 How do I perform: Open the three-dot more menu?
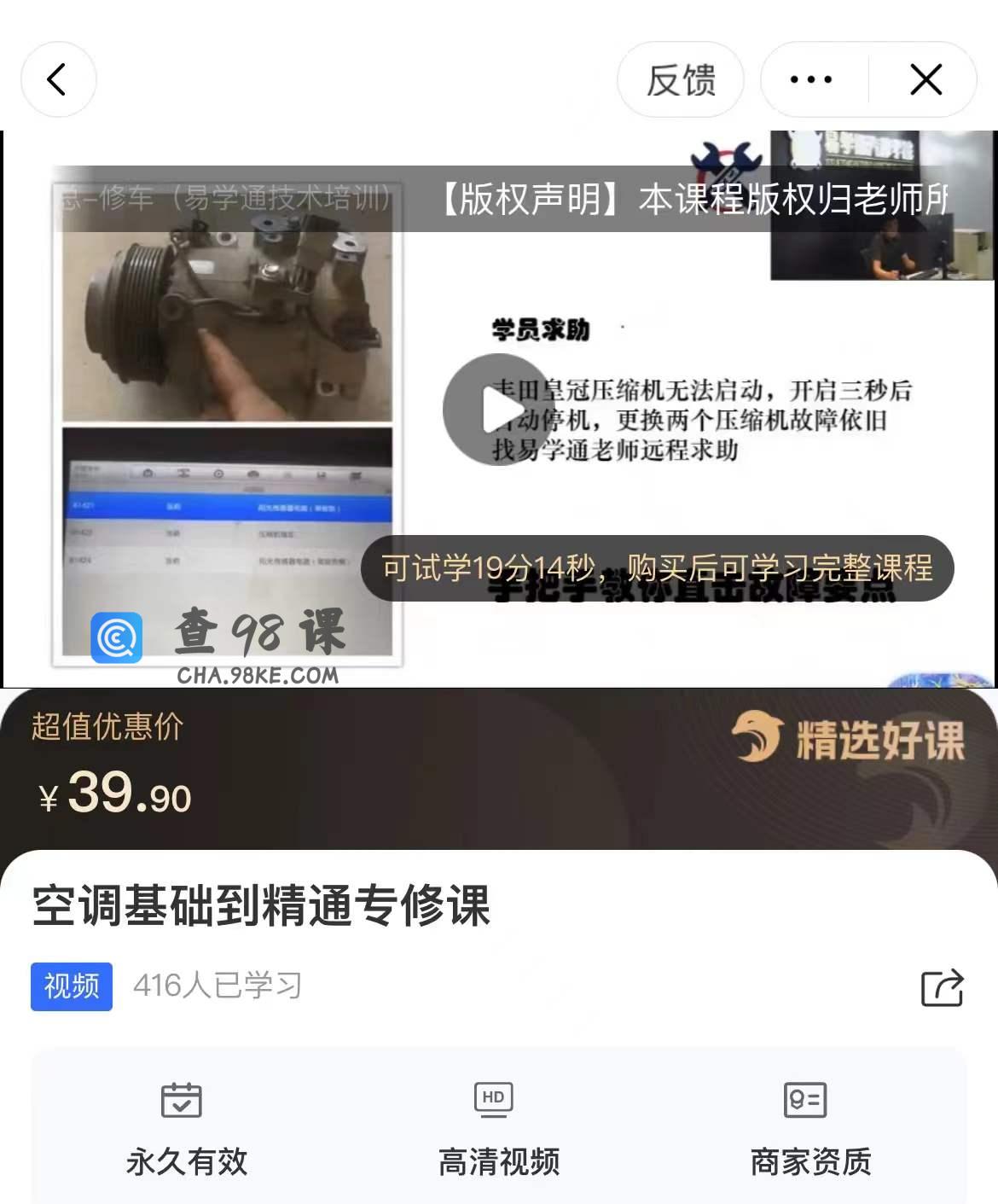[810, 80]
